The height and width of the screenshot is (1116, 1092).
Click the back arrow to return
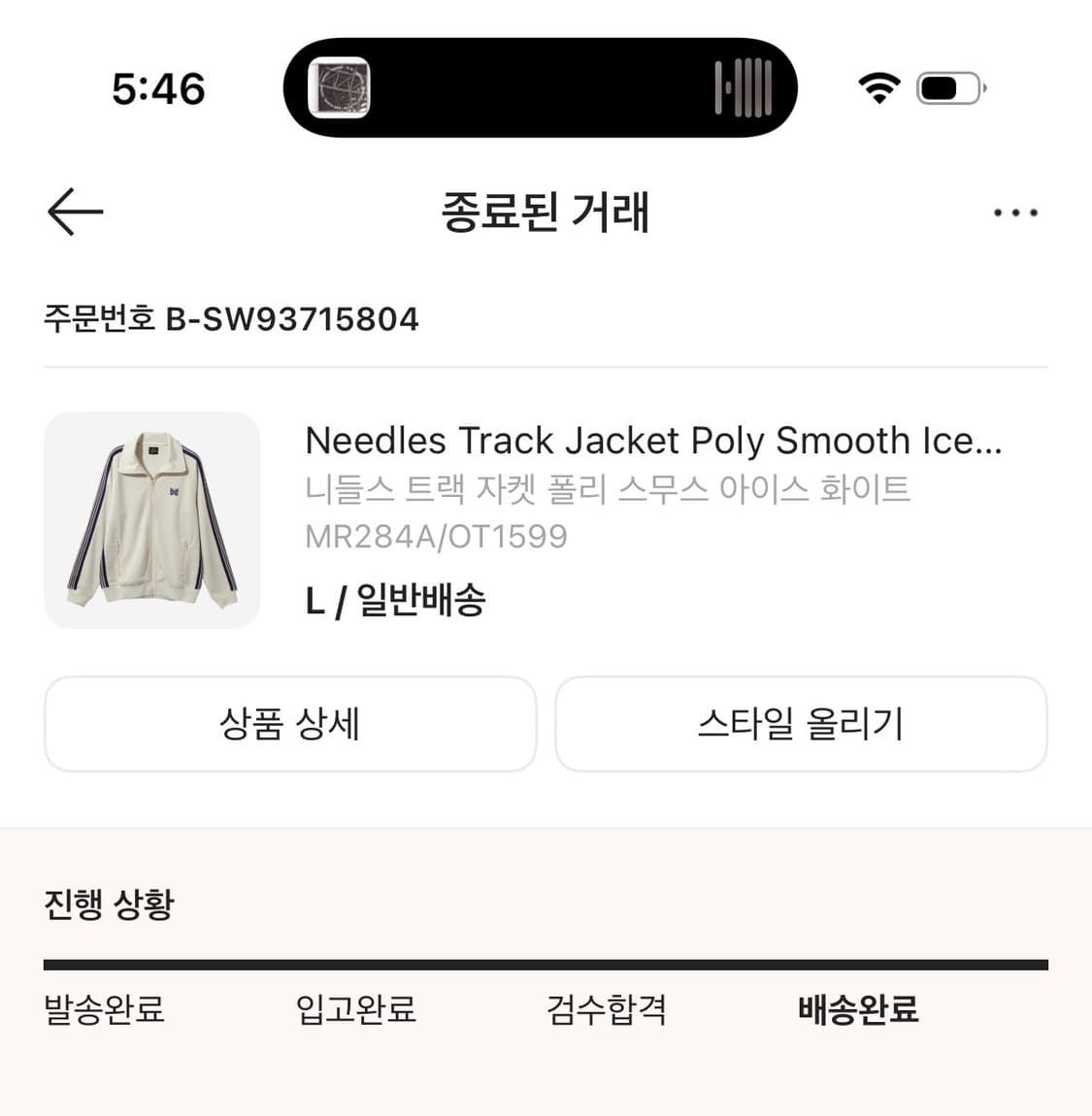tap(74, 212)
